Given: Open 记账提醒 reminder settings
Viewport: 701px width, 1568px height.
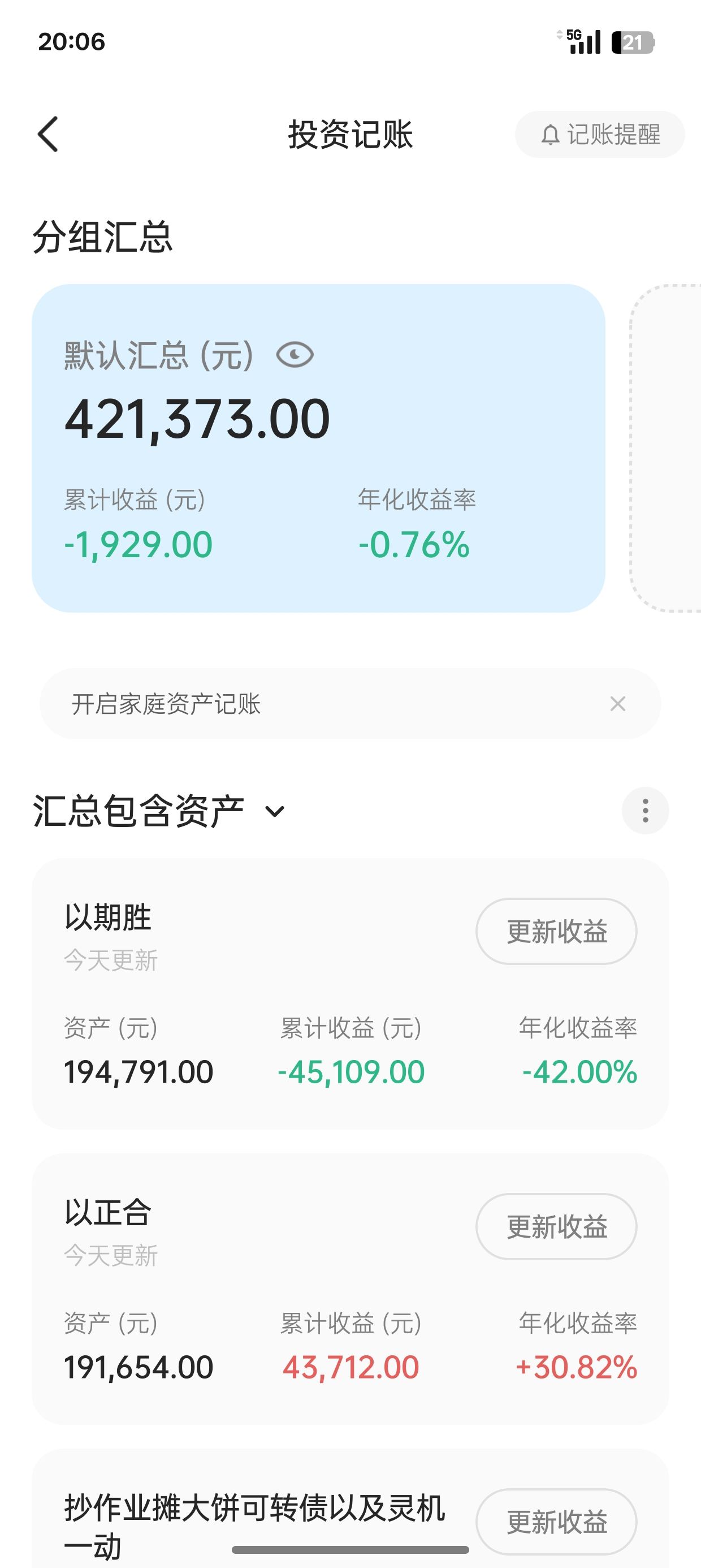Looking at the screenshot, I should (599, 135).
